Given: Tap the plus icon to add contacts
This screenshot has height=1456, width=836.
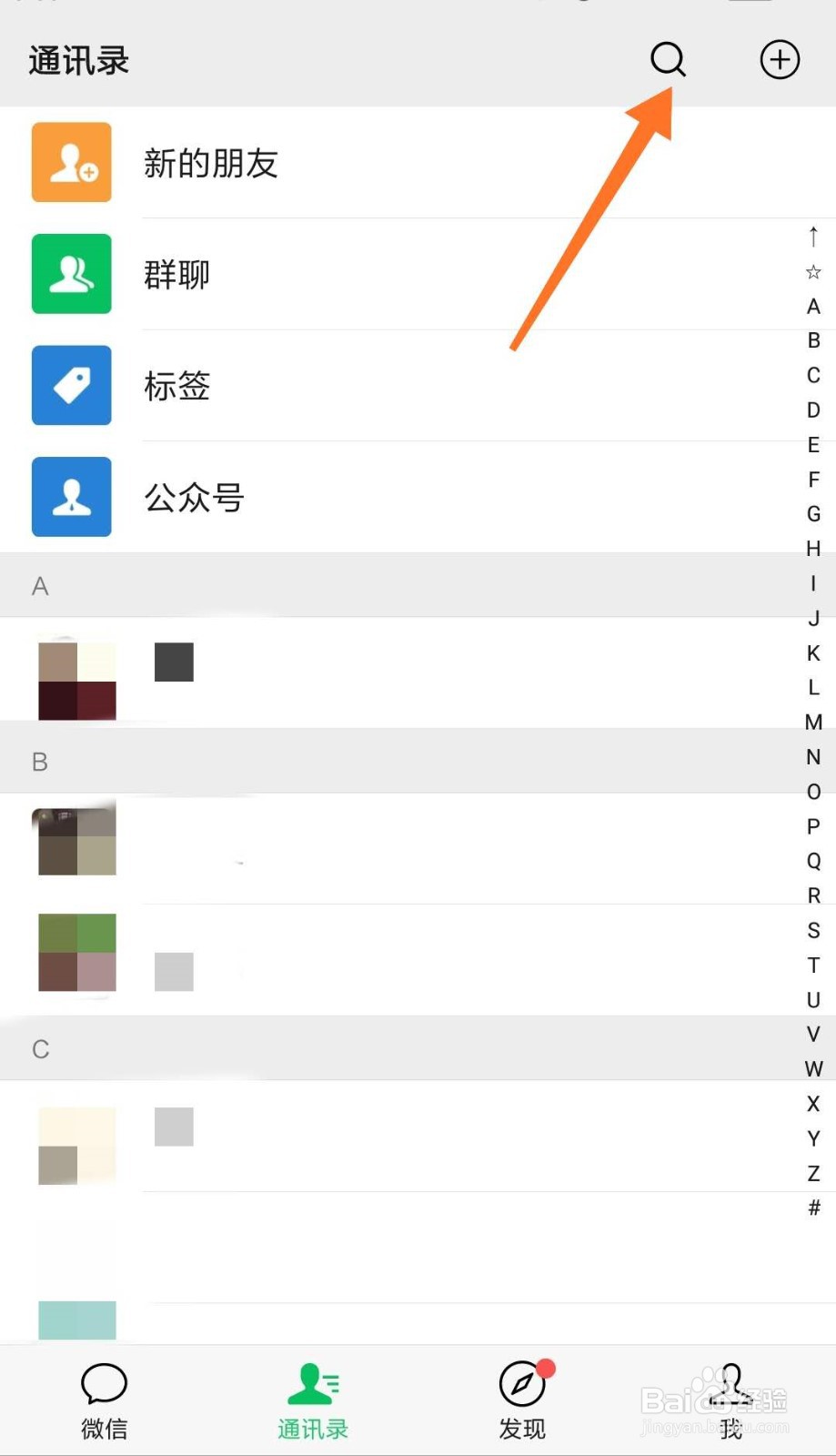Looking at the screenshot, I should click(779, 59).
